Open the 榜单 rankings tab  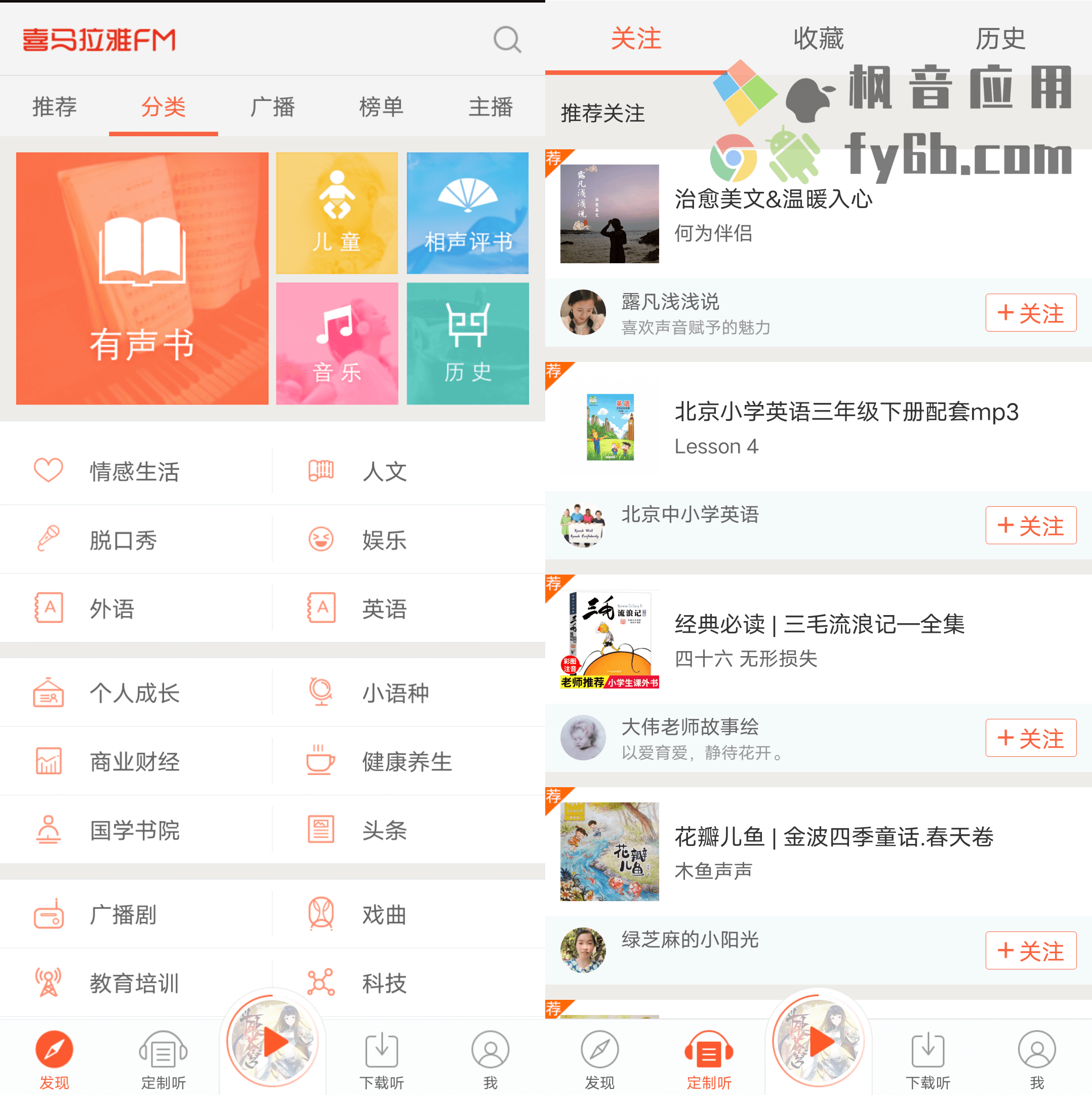[381, 106]
